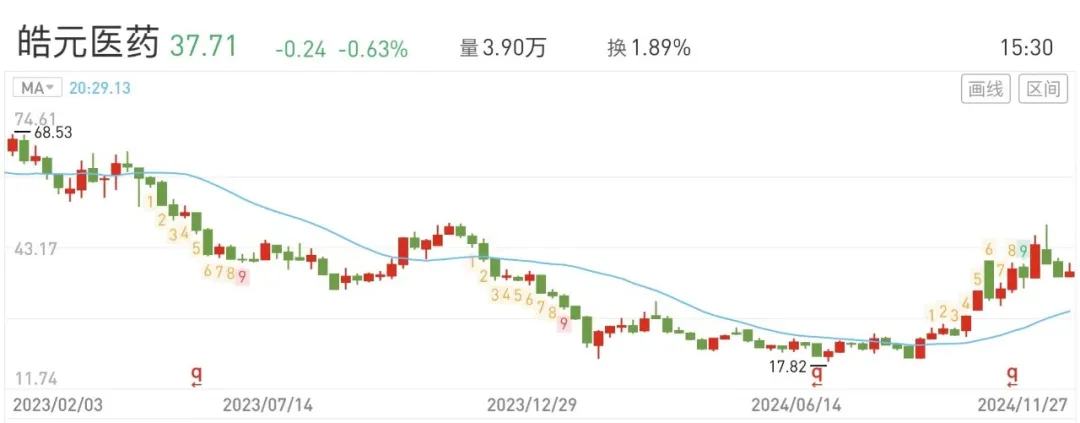Open the MA indicator dropdown

(x=37, y=88)
